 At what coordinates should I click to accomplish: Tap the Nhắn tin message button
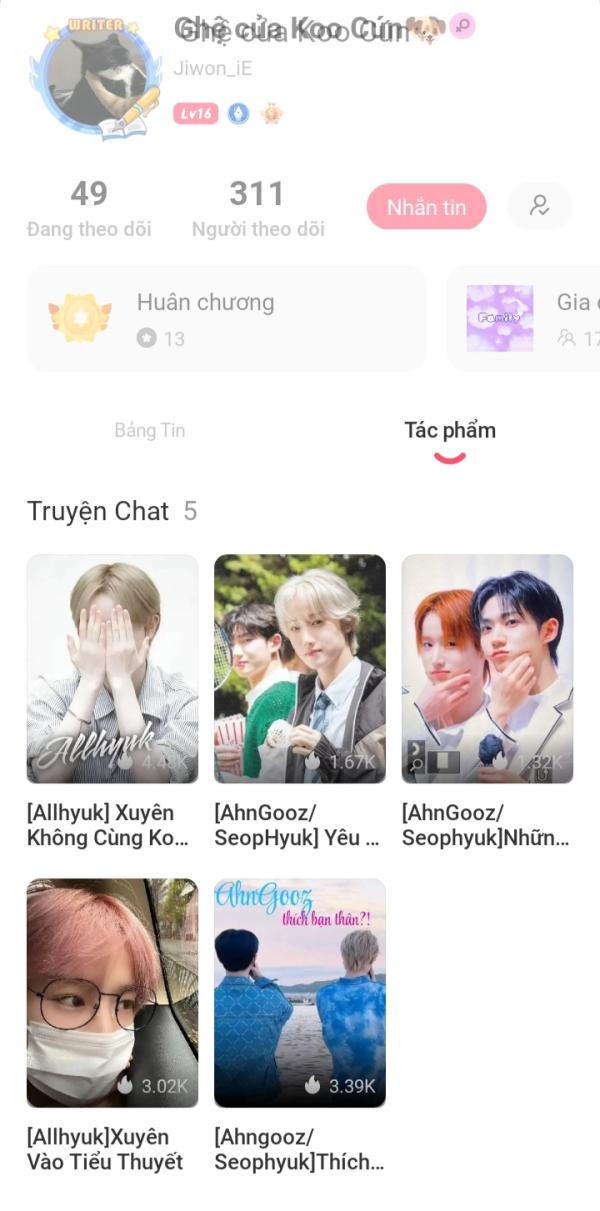point(427,207)
